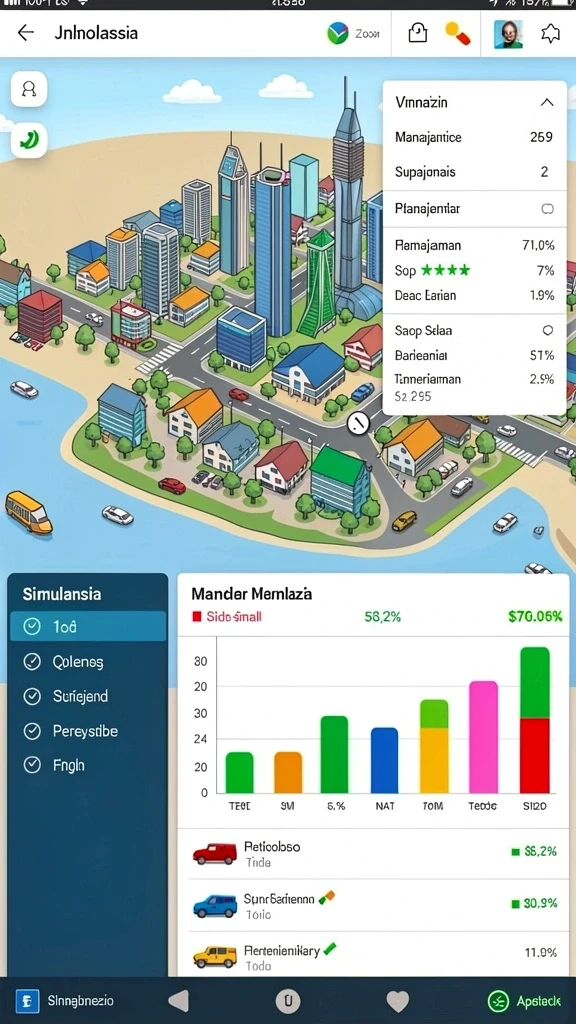Select the Saop Selaa option

[547, 330]
